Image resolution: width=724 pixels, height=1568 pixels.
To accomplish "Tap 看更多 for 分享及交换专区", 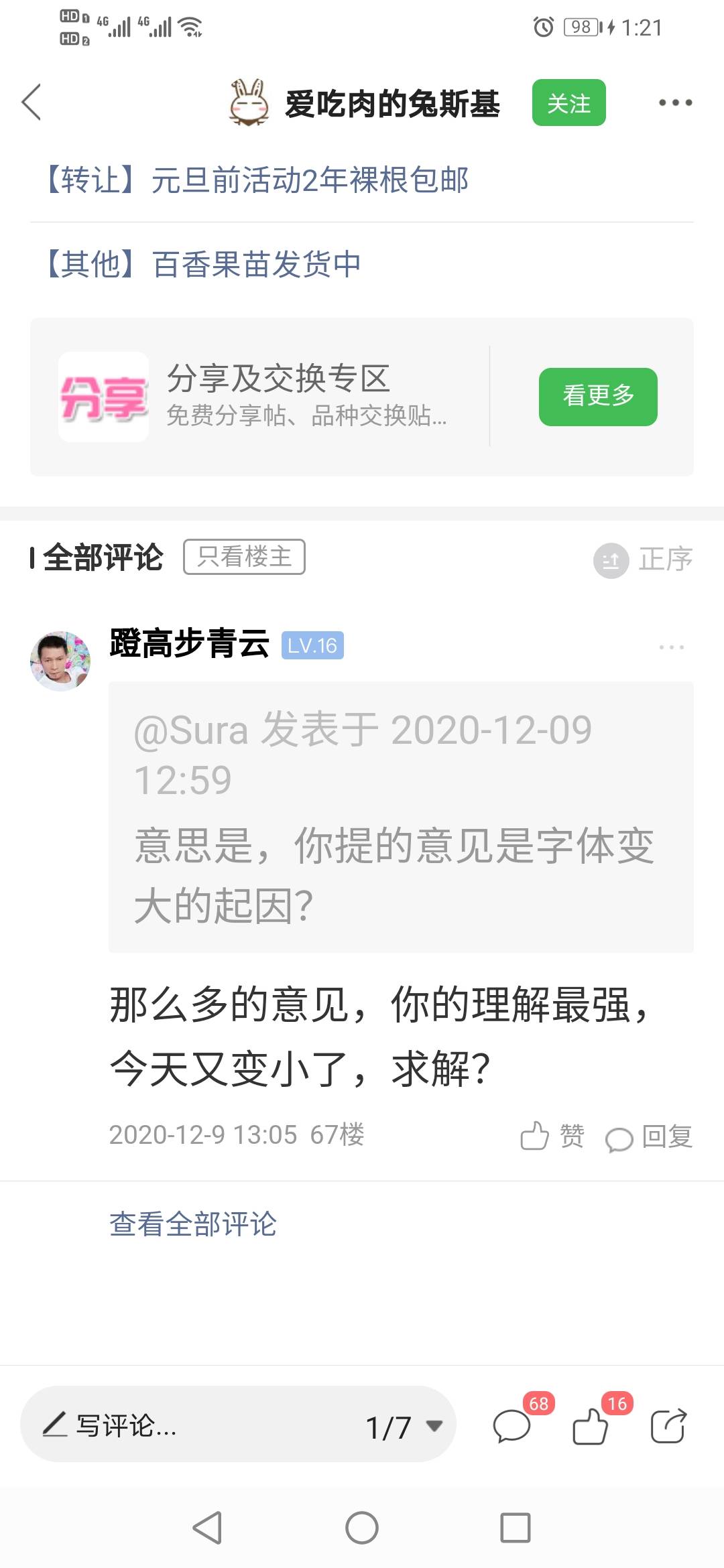I will 597,397.
